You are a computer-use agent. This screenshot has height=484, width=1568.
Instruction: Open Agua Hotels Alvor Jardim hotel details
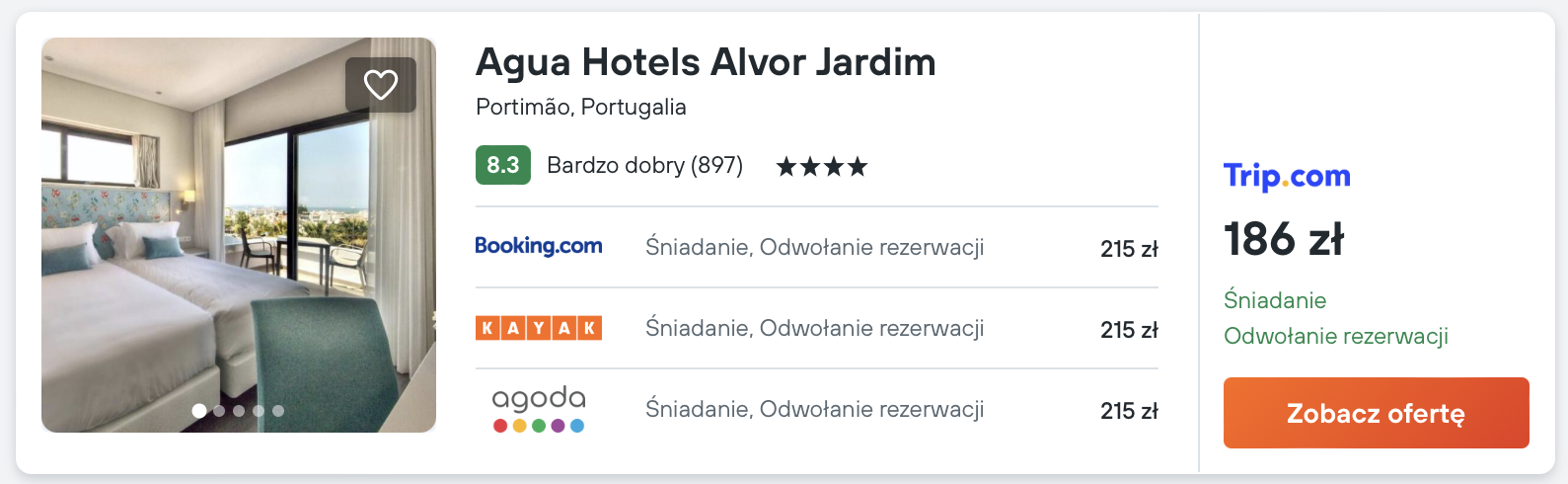point(705,62)
